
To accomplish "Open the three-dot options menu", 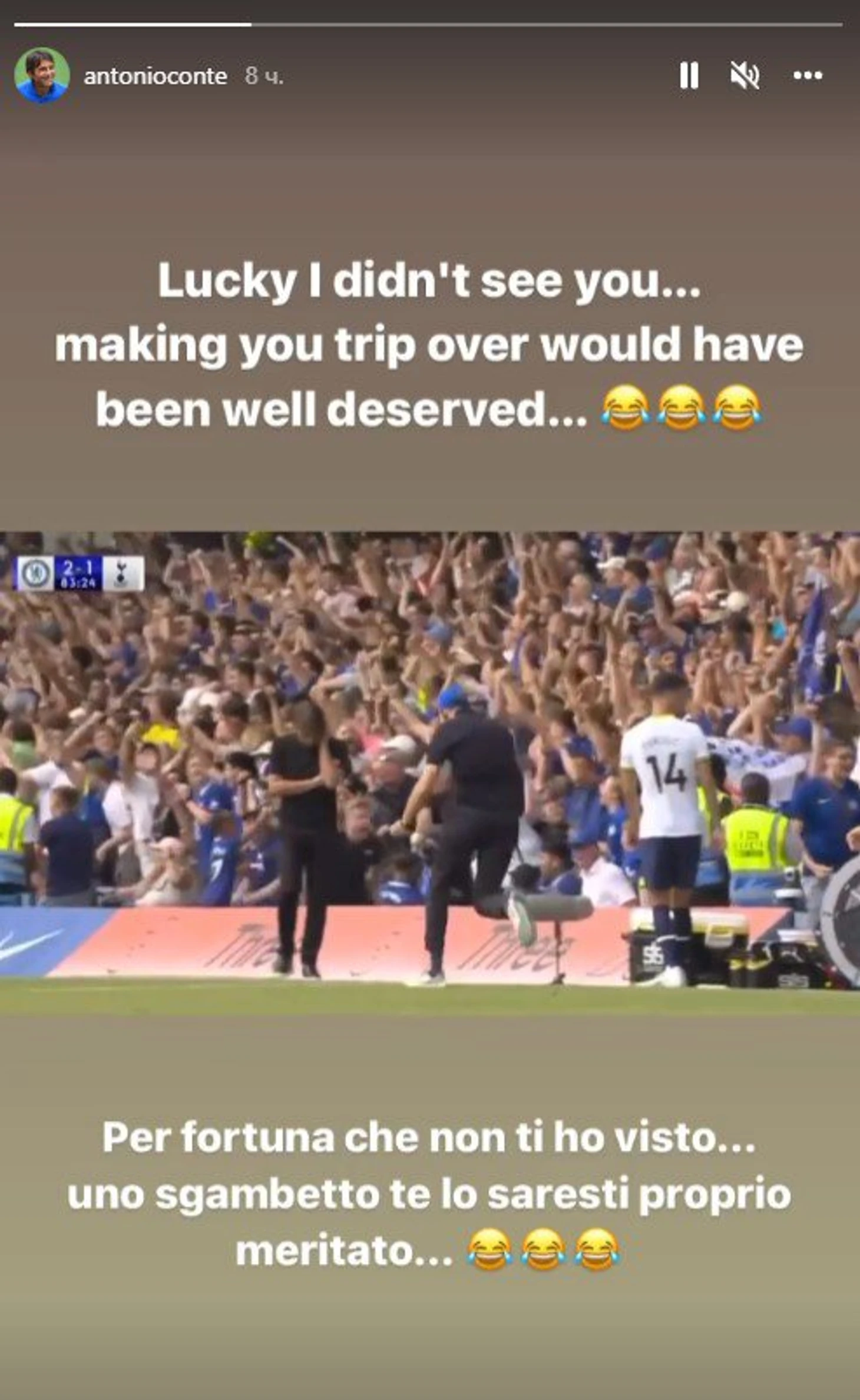I will click(x=808, y=75).
